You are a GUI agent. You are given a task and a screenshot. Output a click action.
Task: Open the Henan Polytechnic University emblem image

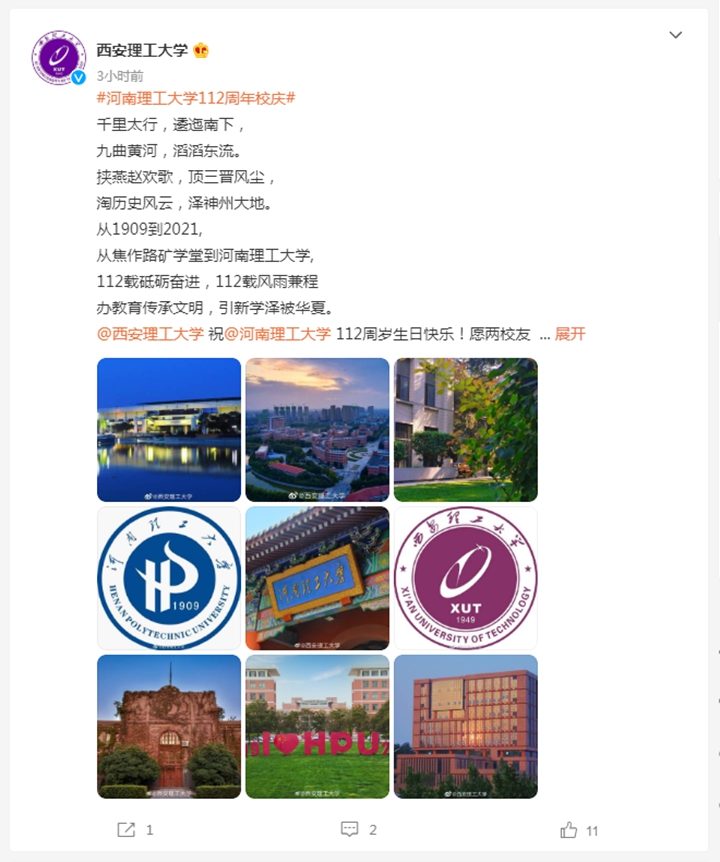coord(169,578)
